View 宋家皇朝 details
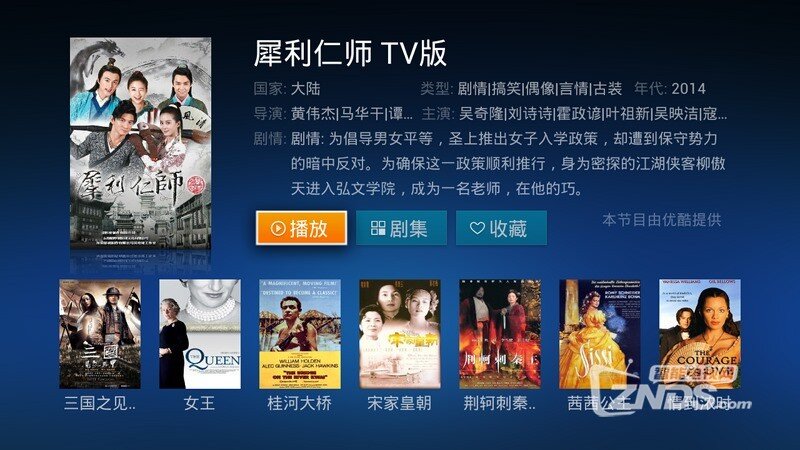Image resolution: width=800 pixels, height=450 pixels. point(400,334)
